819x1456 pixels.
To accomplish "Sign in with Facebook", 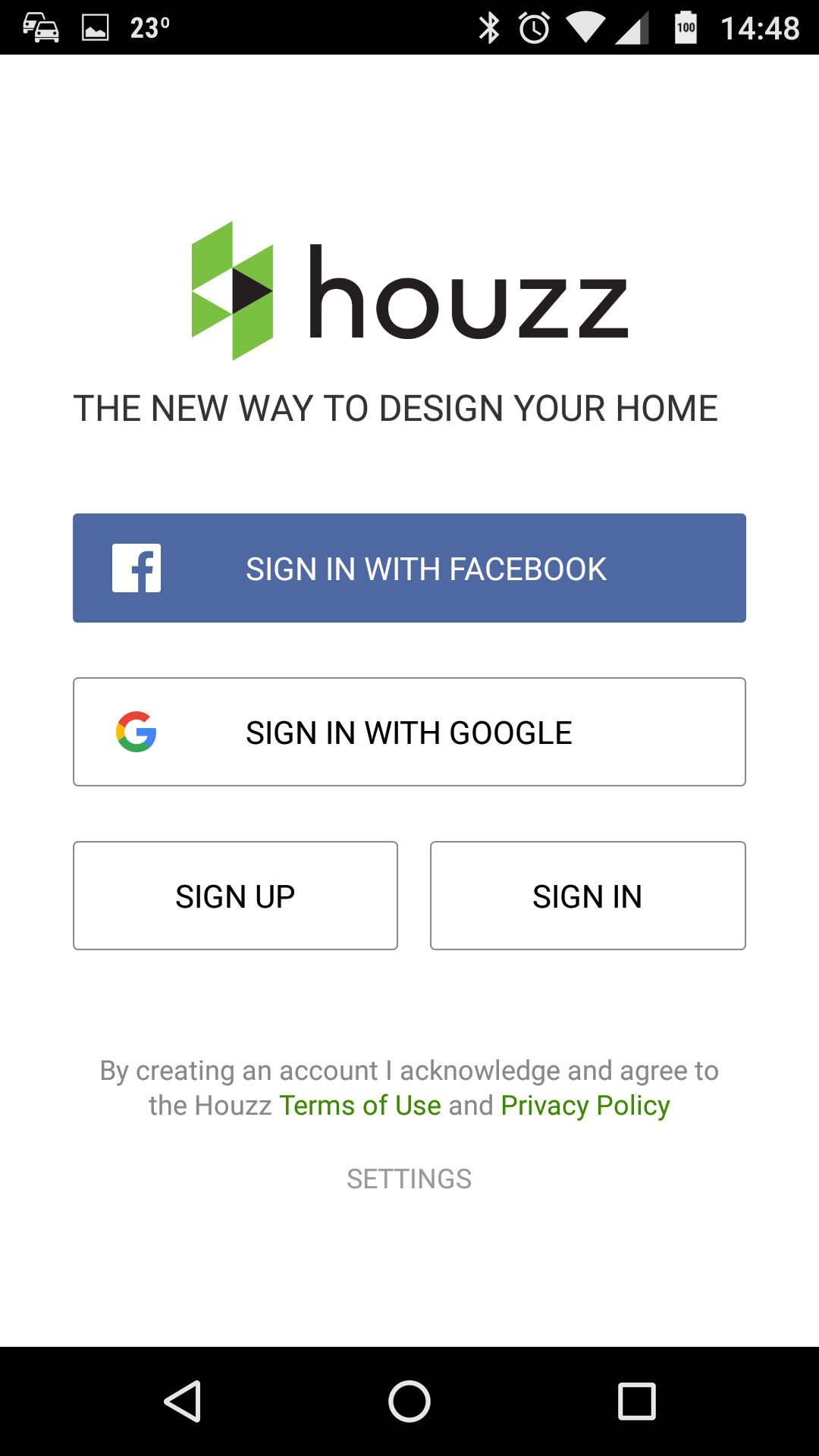I will [x=409, y=568].
